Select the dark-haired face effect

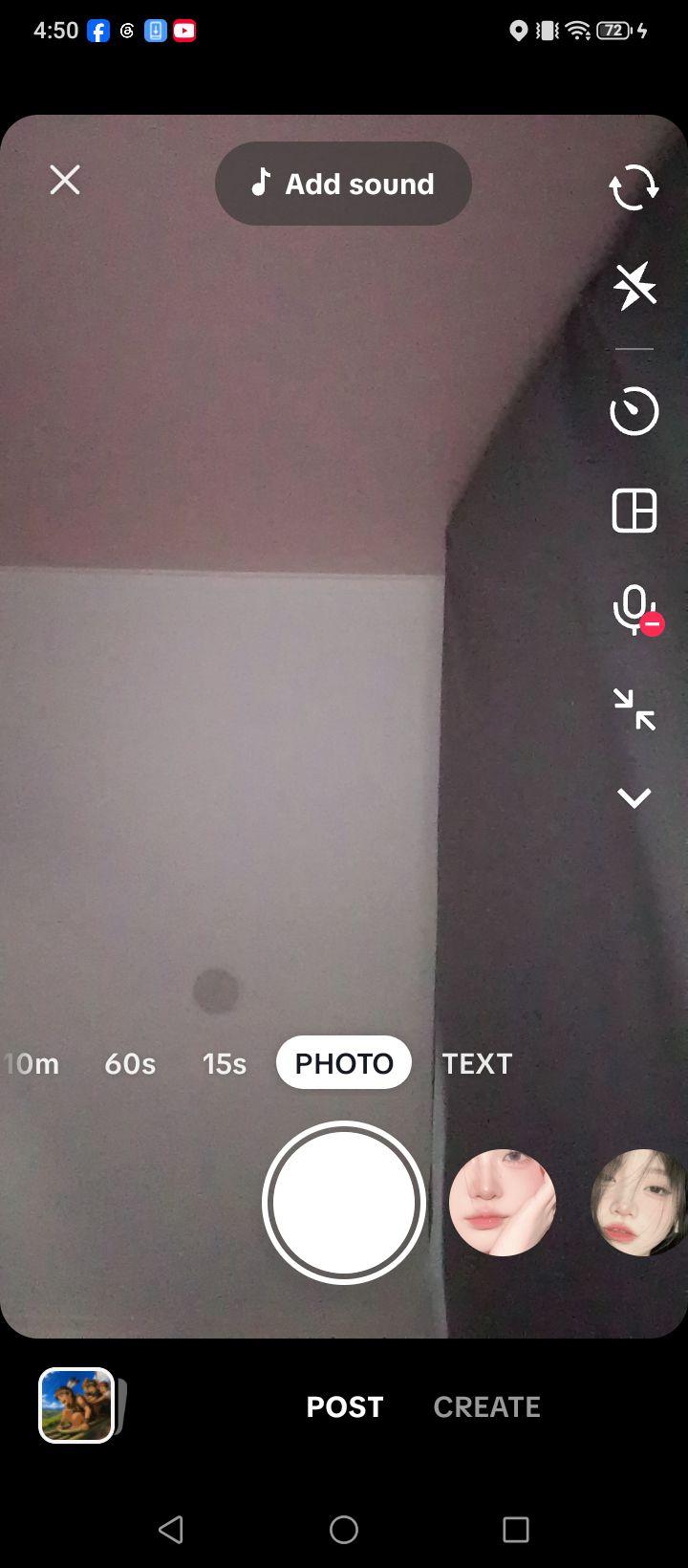pos(639,1203)
